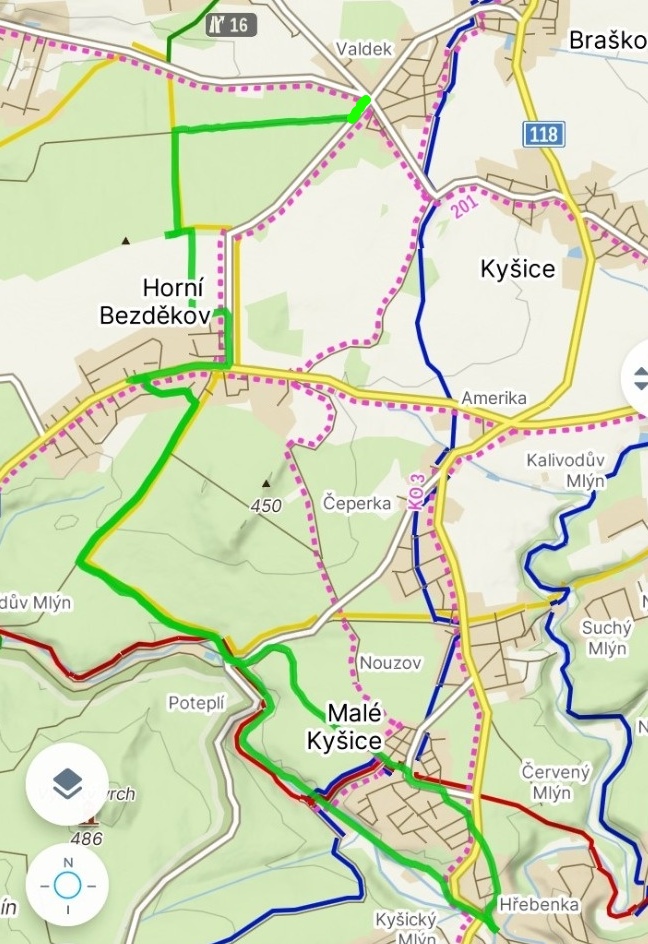The image size is (648, 944).
Task: Tap the compass location button
Action: (x=67, y=885)
